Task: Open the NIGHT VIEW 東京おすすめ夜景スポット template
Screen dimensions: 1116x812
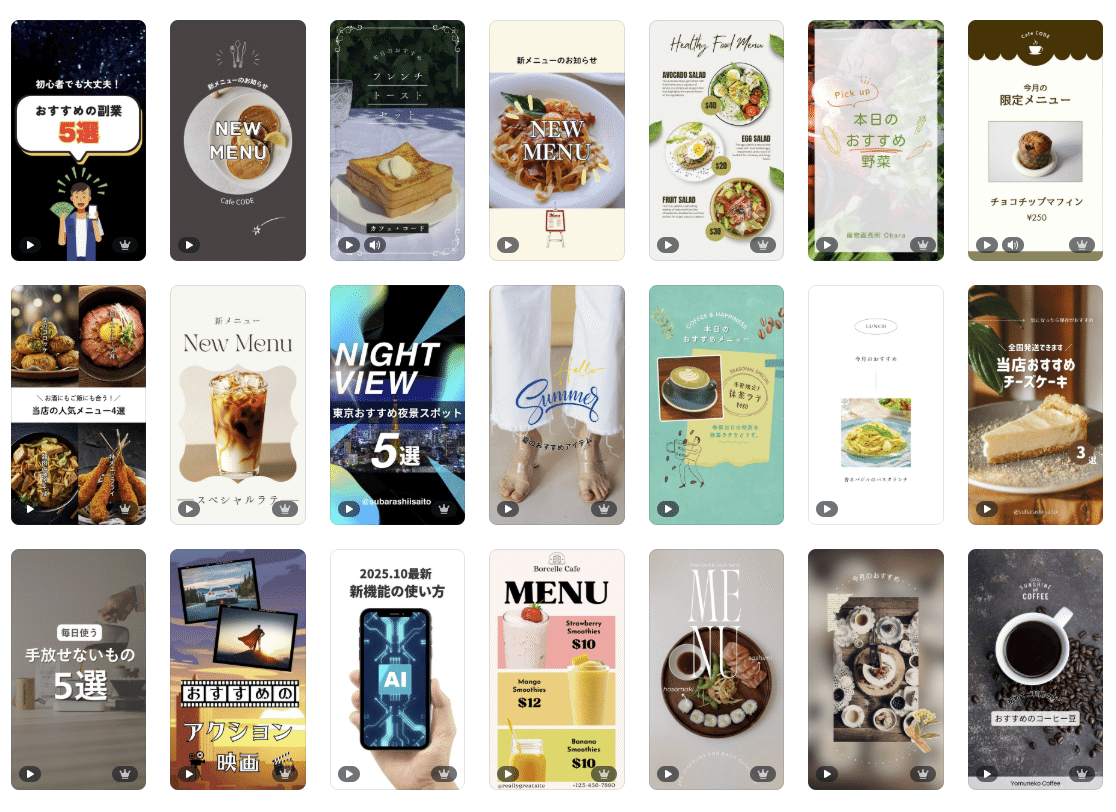Action: pos(397,405)
